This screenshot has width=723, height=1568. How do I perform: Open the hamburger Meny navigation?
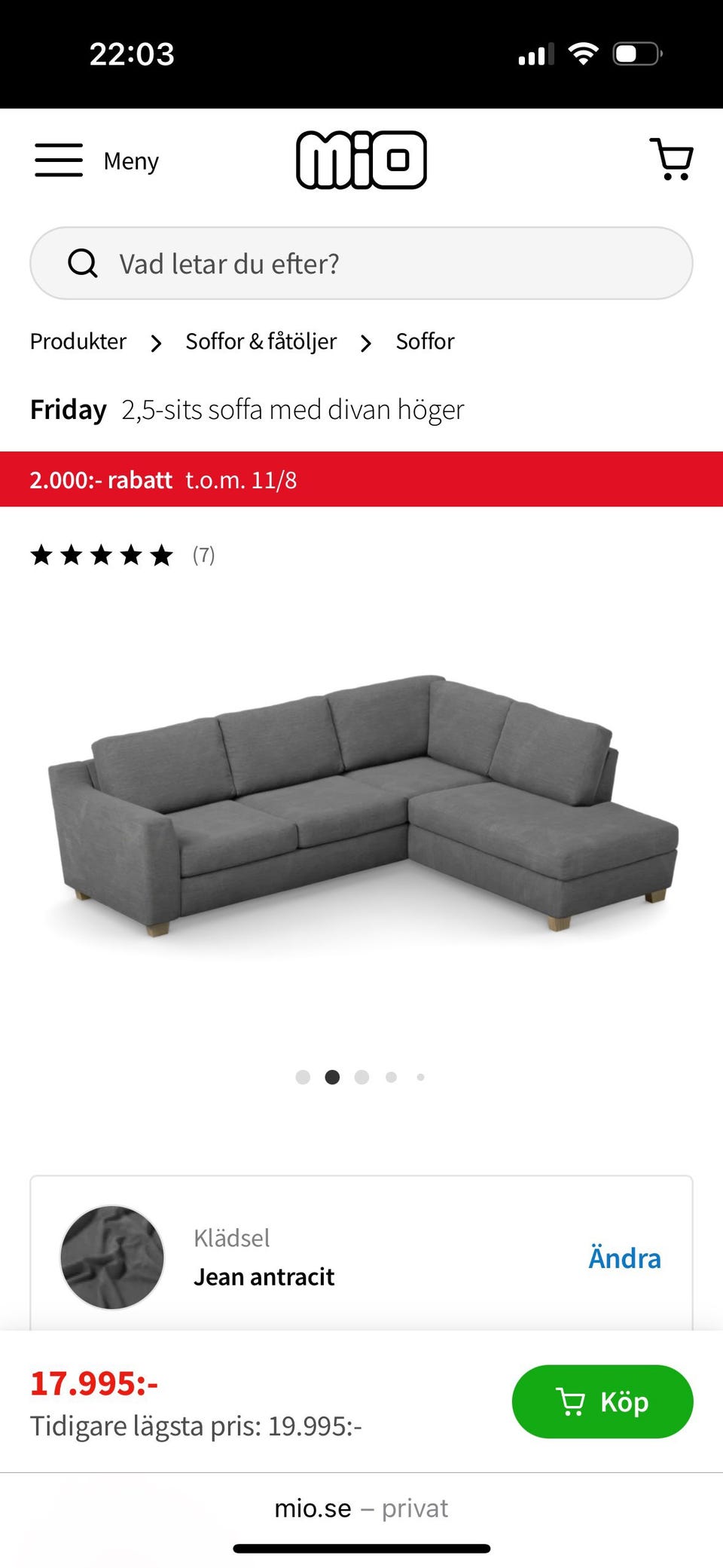click(x=59, y=160)
